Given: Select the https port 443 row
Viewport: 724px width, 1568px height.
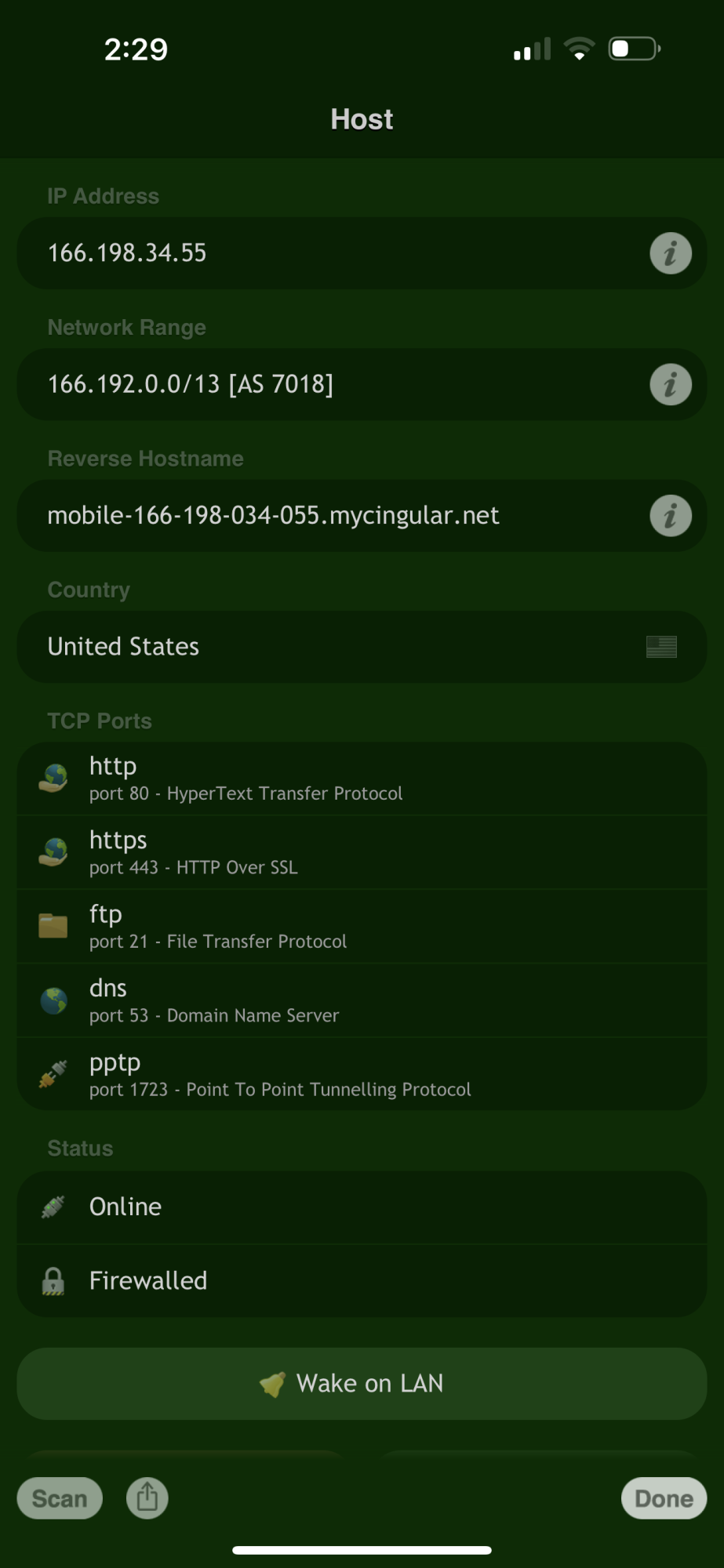Looking at the screenshot, I should click(x=362, y=852).
